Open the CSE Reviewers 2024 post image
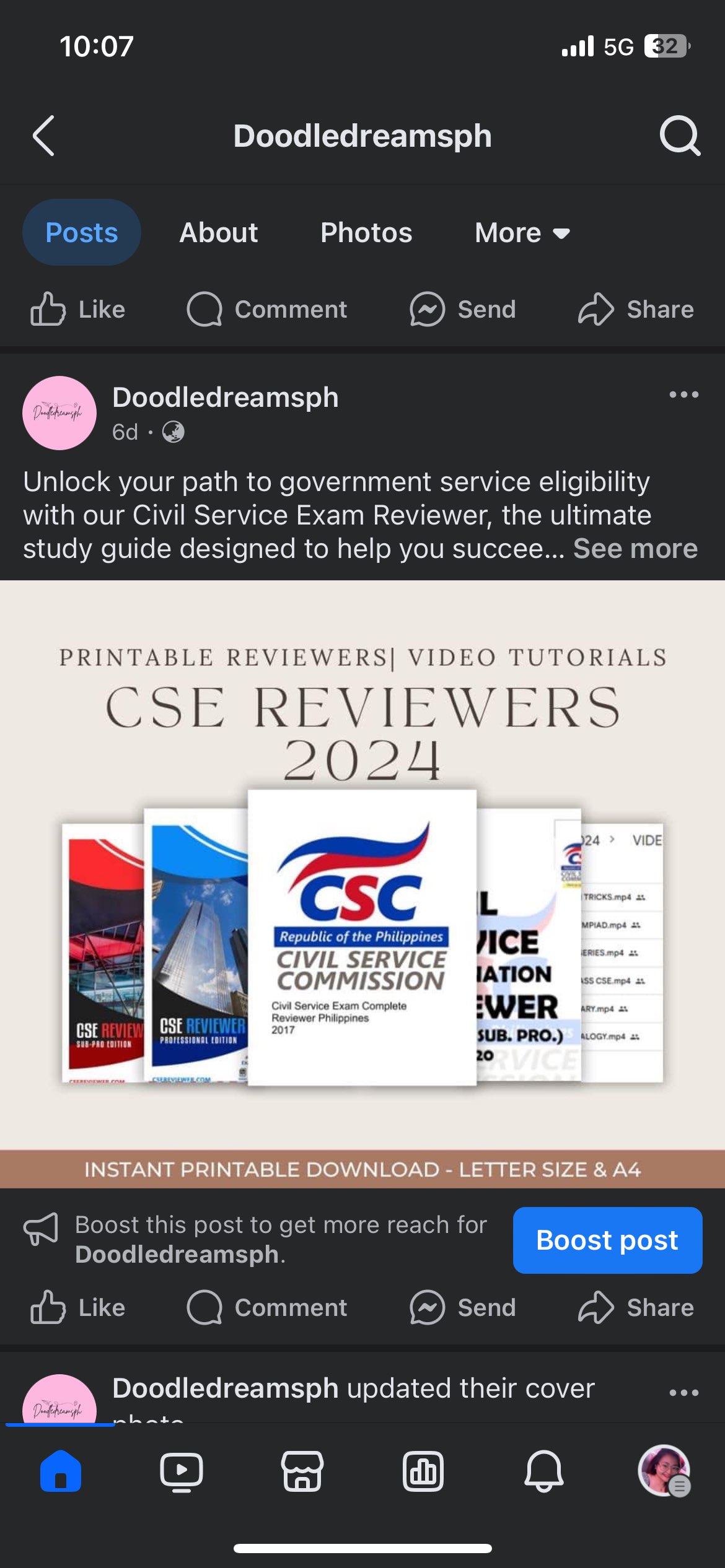Viewport: 725px width, 1568px height. pyautogui.click(x=362, y=884)
